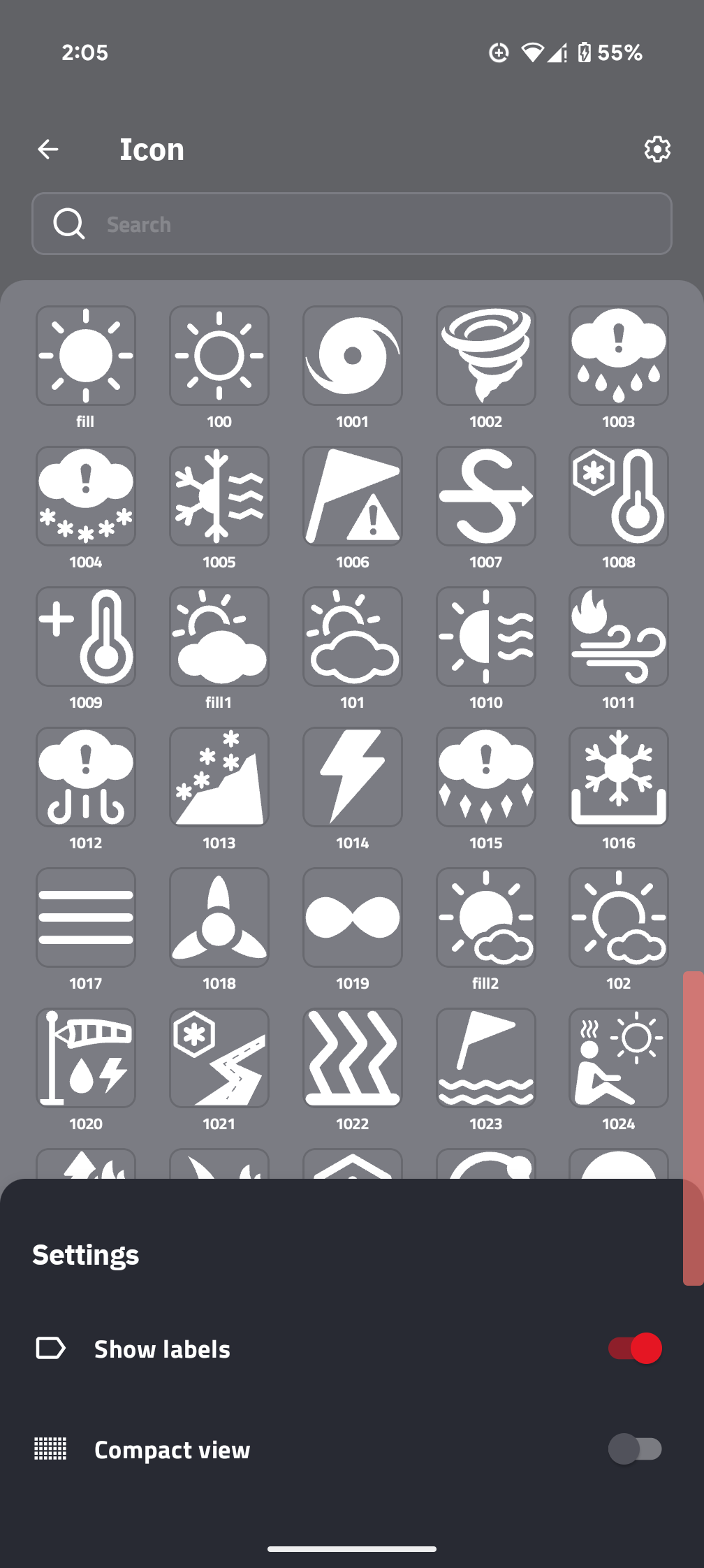Pick the sunbathing person icon 1024
Image resolution: width=704 pixels, height=1568 pixels.
[619, 1059]
